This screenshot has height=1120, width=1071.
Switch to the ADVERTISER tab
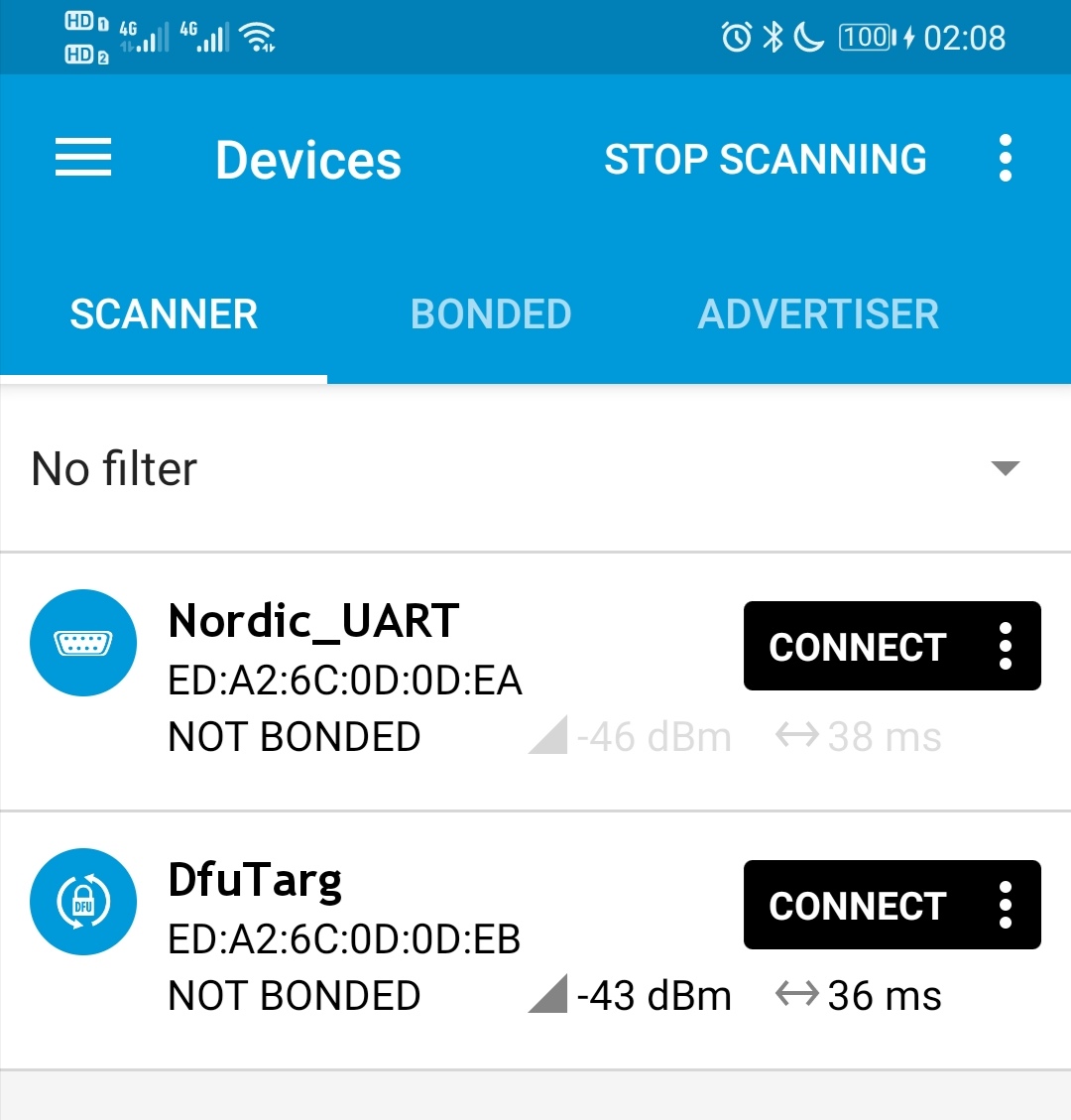coord(818,314)
